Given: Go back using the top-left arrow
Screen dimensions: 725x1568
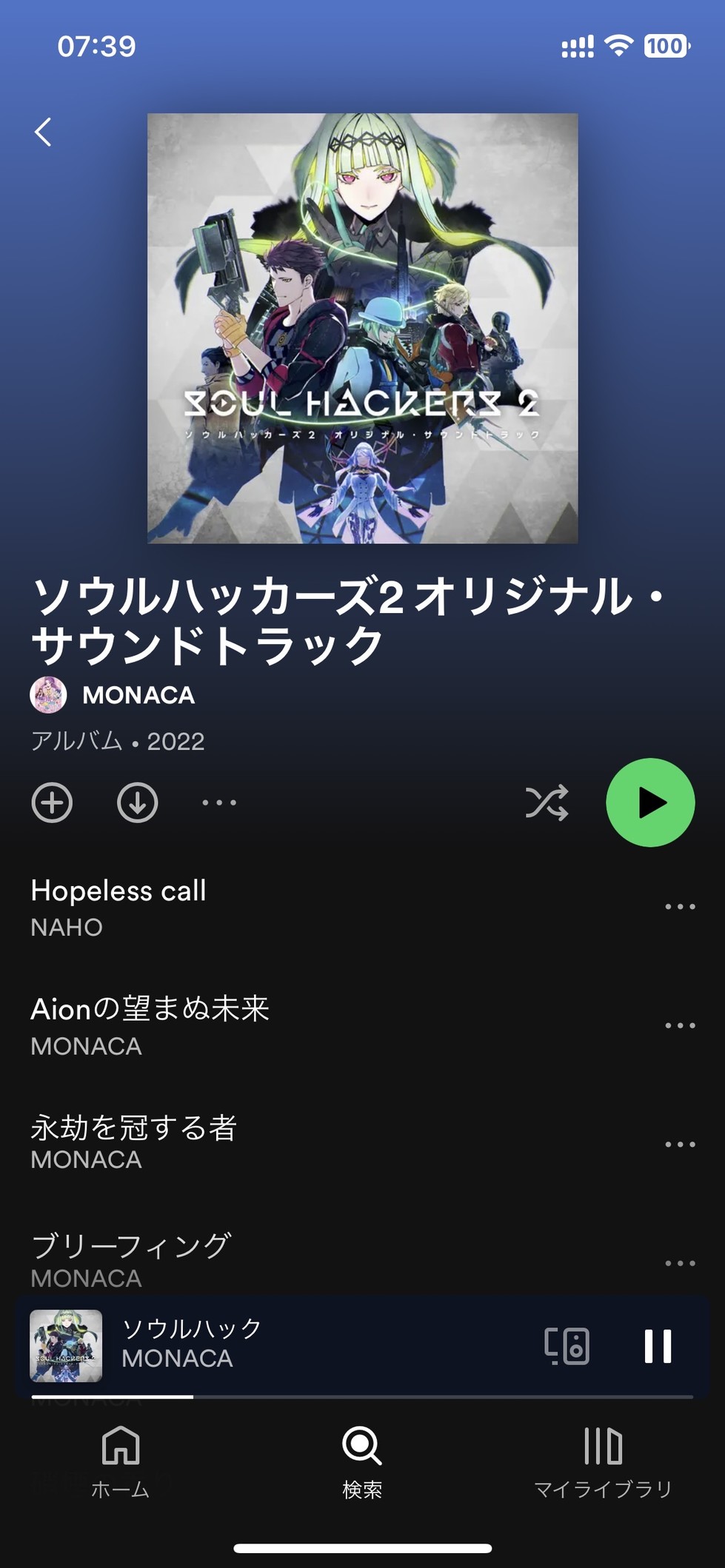Looking at the screenshot, I should [x=43, y=133].
